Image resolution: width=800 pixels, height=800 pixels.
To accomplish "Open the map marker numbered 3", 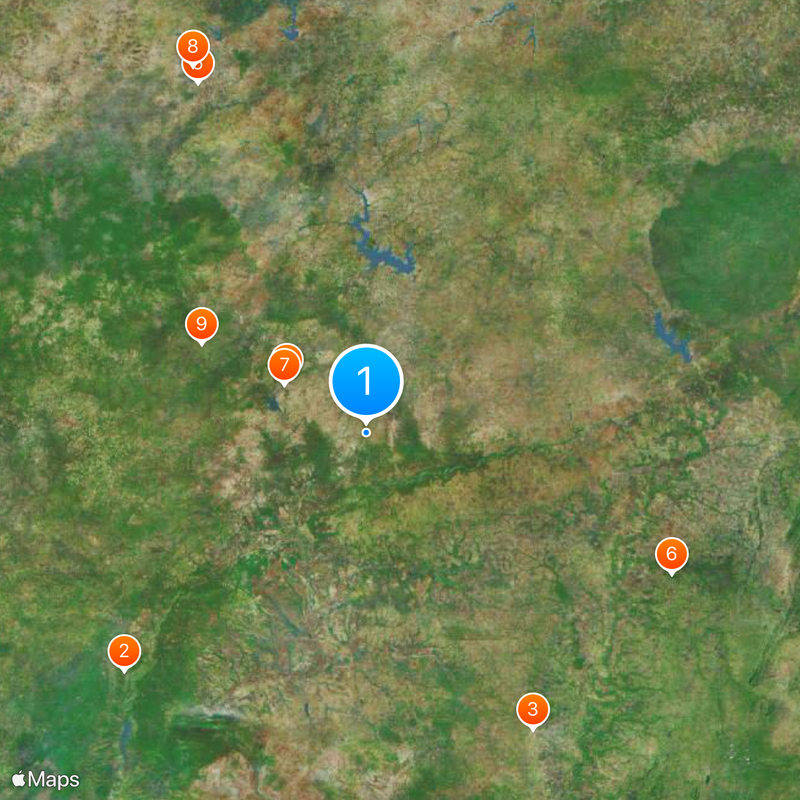I will [x=533, y=710].
